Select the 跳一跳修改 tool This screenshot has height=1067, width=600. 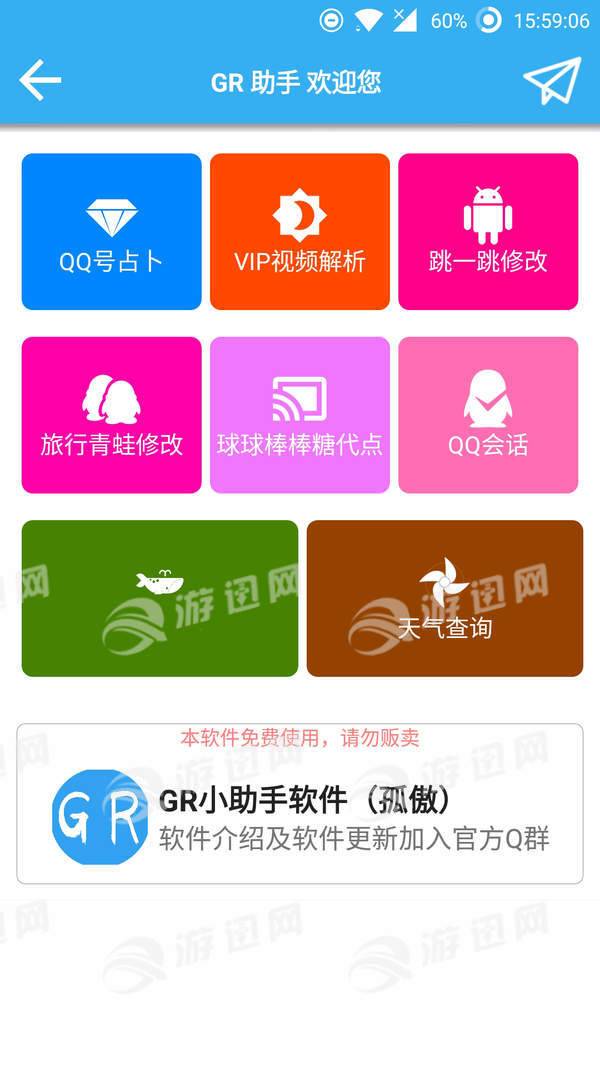click(x=488, y=232)
